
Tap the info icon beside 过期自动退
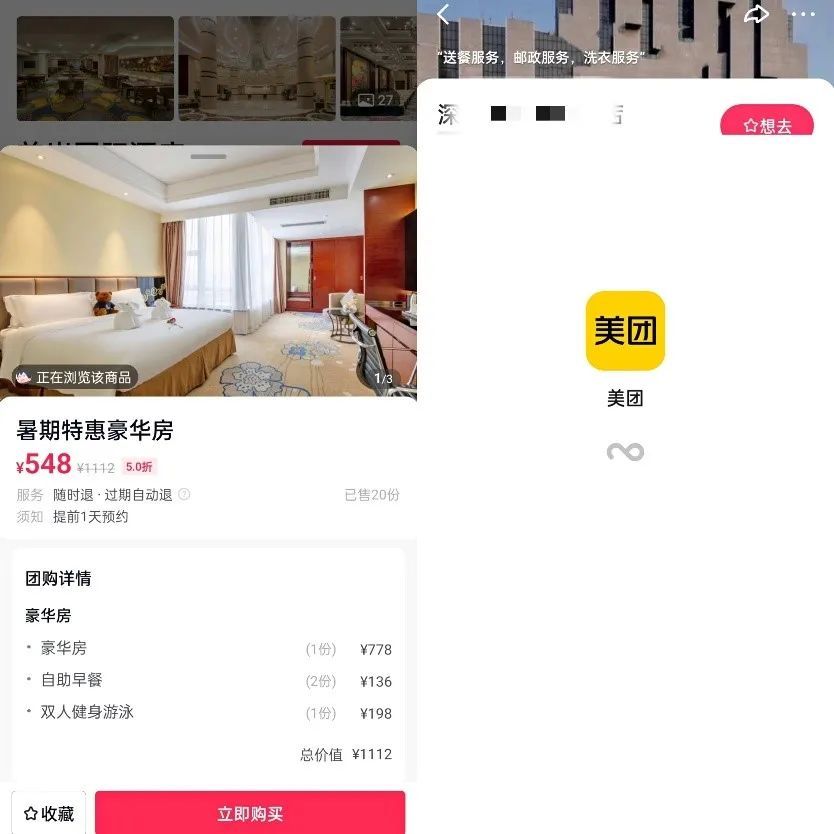[184, 494]
